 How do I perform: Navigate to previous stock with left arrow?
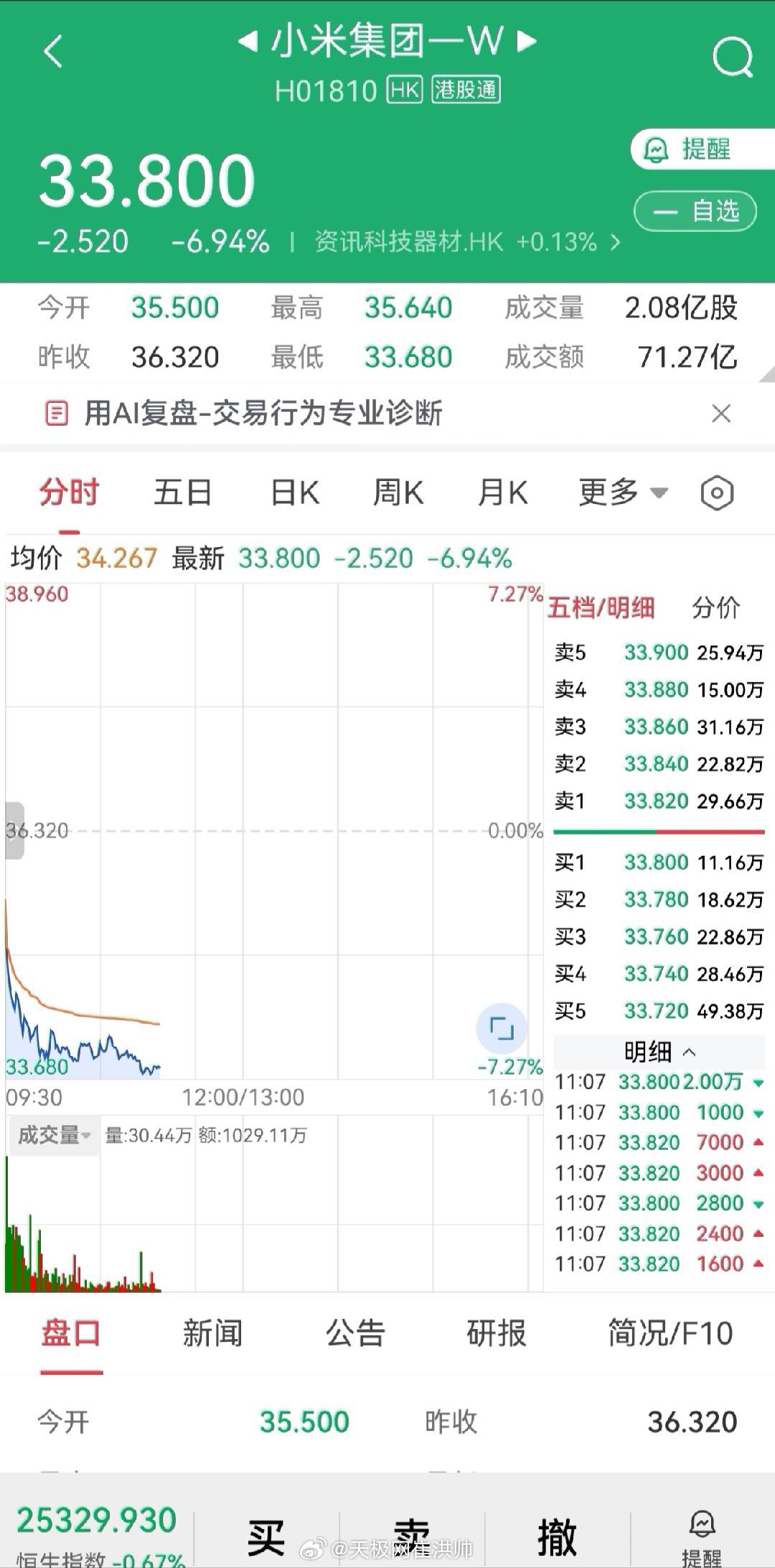(x=246, y=42)
